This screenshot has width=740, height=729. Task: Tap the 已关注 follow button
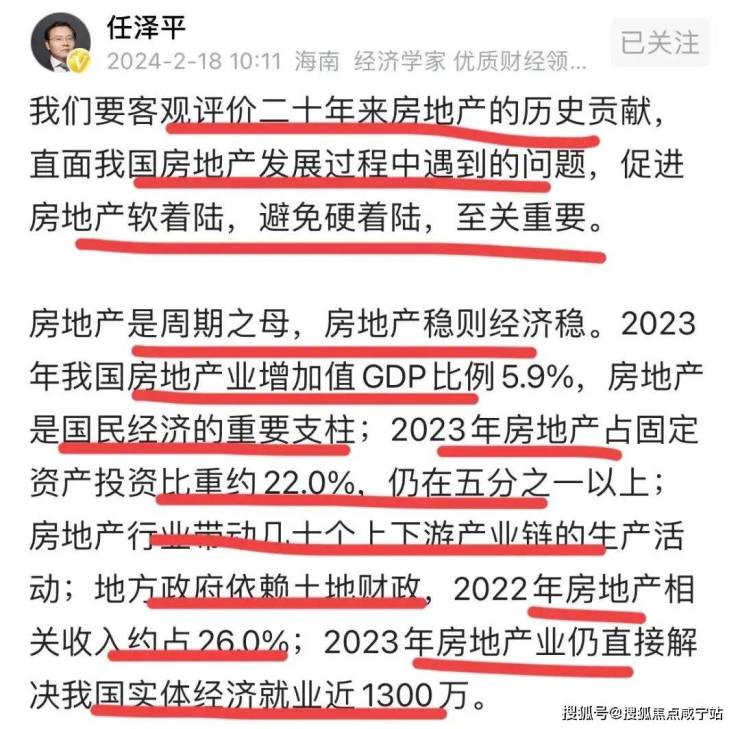click(660, 43)
